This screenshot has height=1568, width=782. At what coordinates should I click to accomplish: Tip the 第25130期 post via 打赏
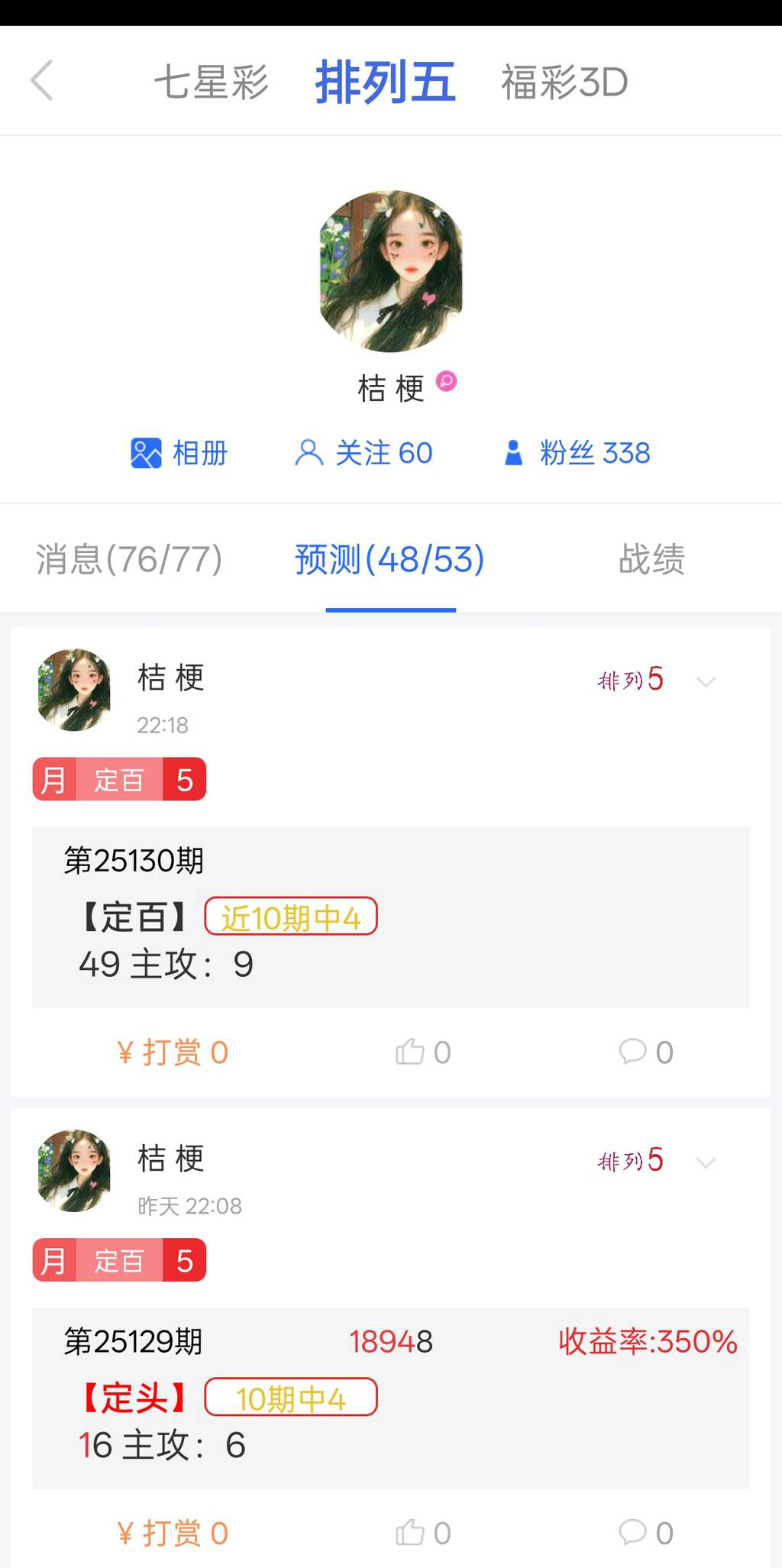(173, 1052)
